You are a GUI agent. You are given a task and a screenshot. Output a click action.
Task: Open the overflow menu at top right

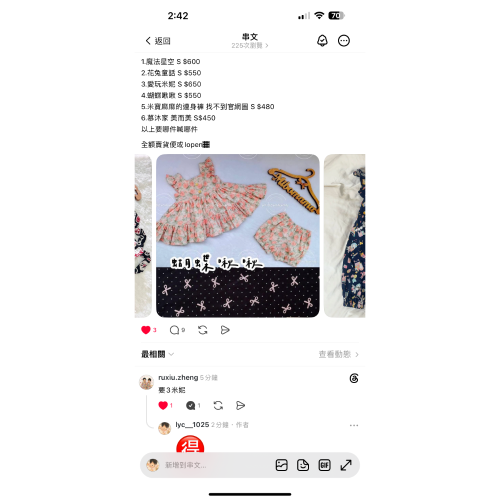click(344, 41)
